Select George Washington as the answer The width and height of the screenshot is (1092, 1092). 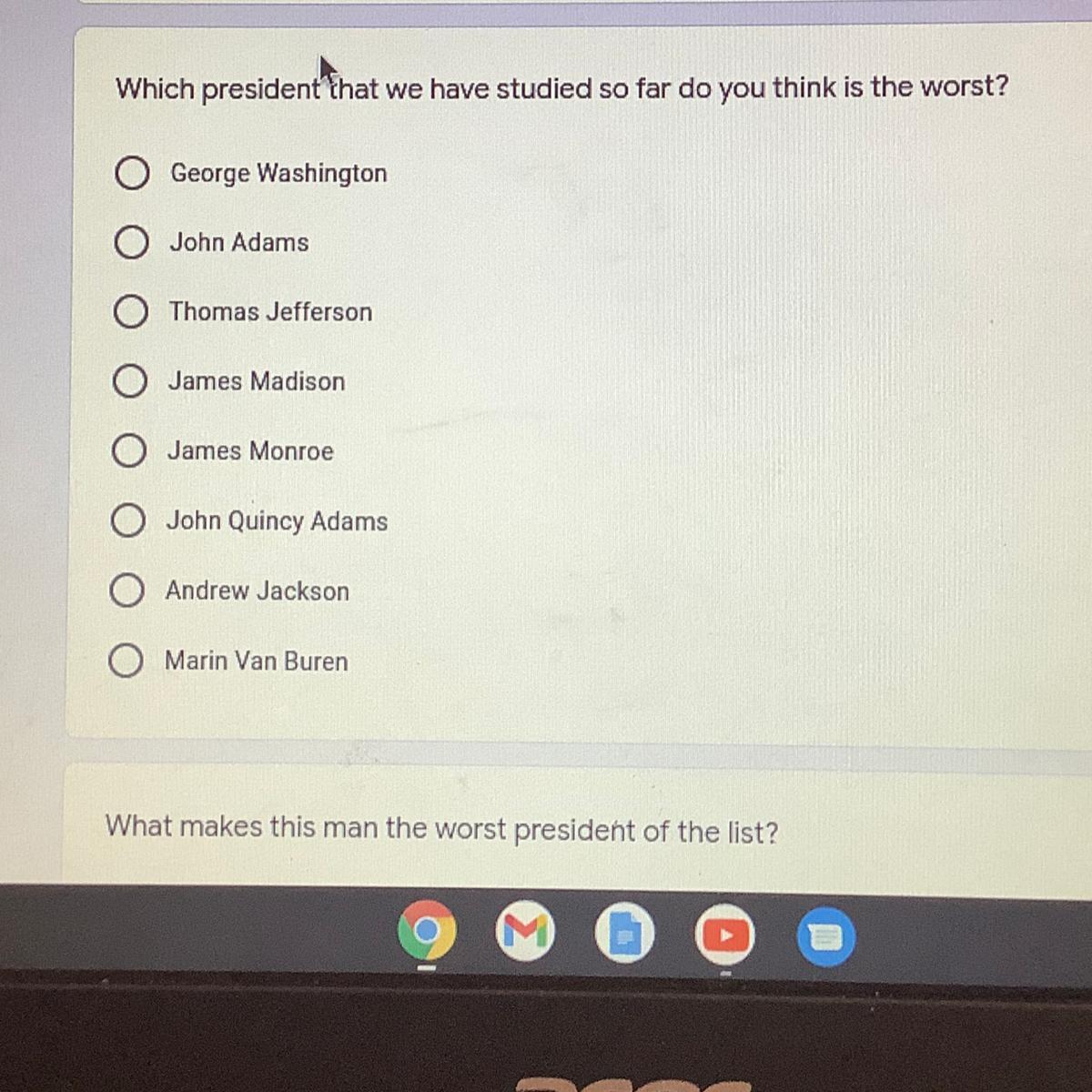tap(132, 173)
